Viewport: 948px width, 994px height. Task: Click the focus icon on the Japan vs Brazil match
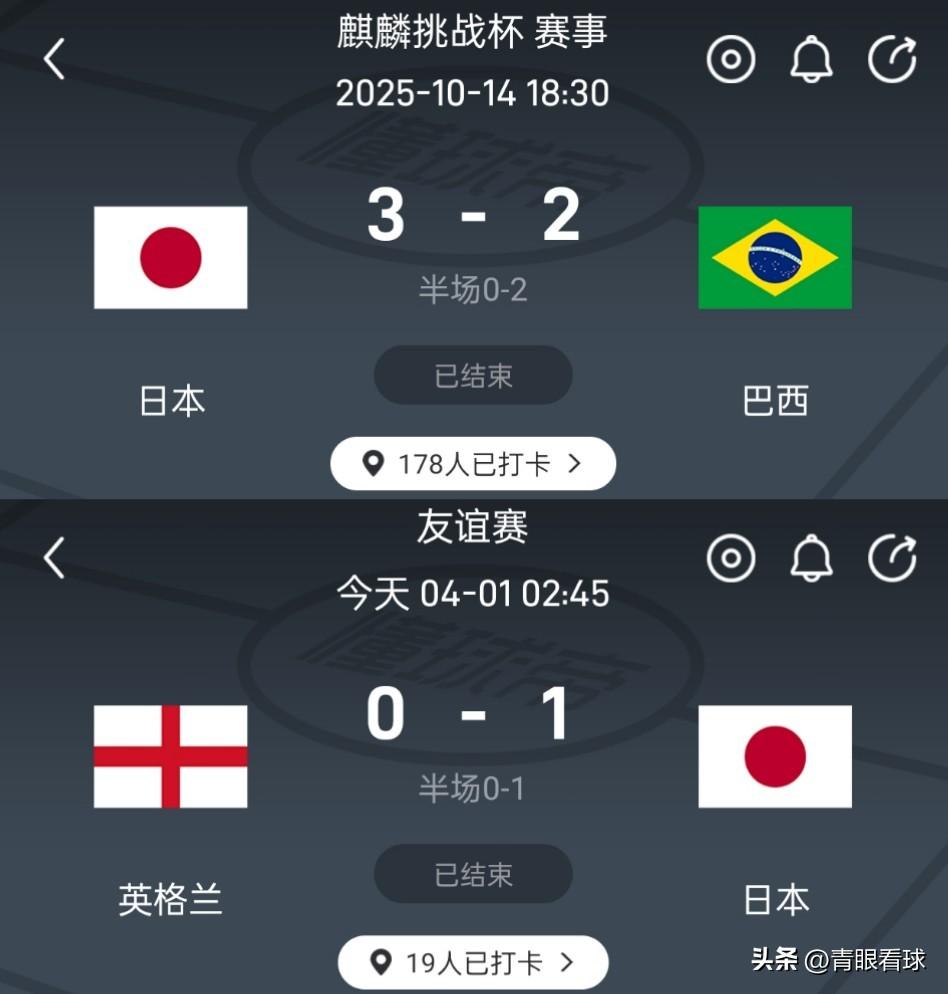pos(731,58)
